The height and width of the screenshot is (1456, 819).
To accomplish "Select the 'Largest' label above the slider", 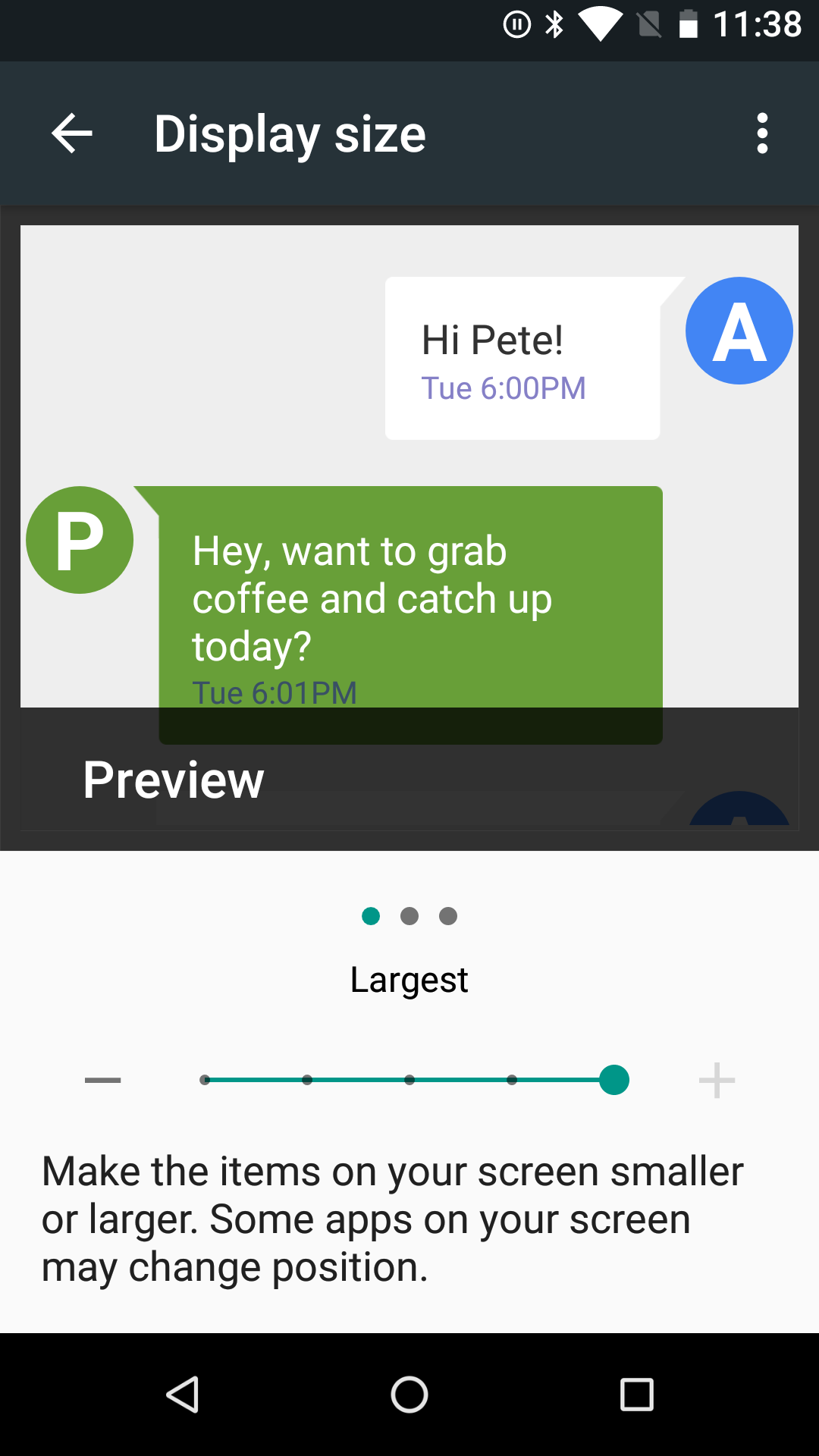I will [x=409, y=979].
